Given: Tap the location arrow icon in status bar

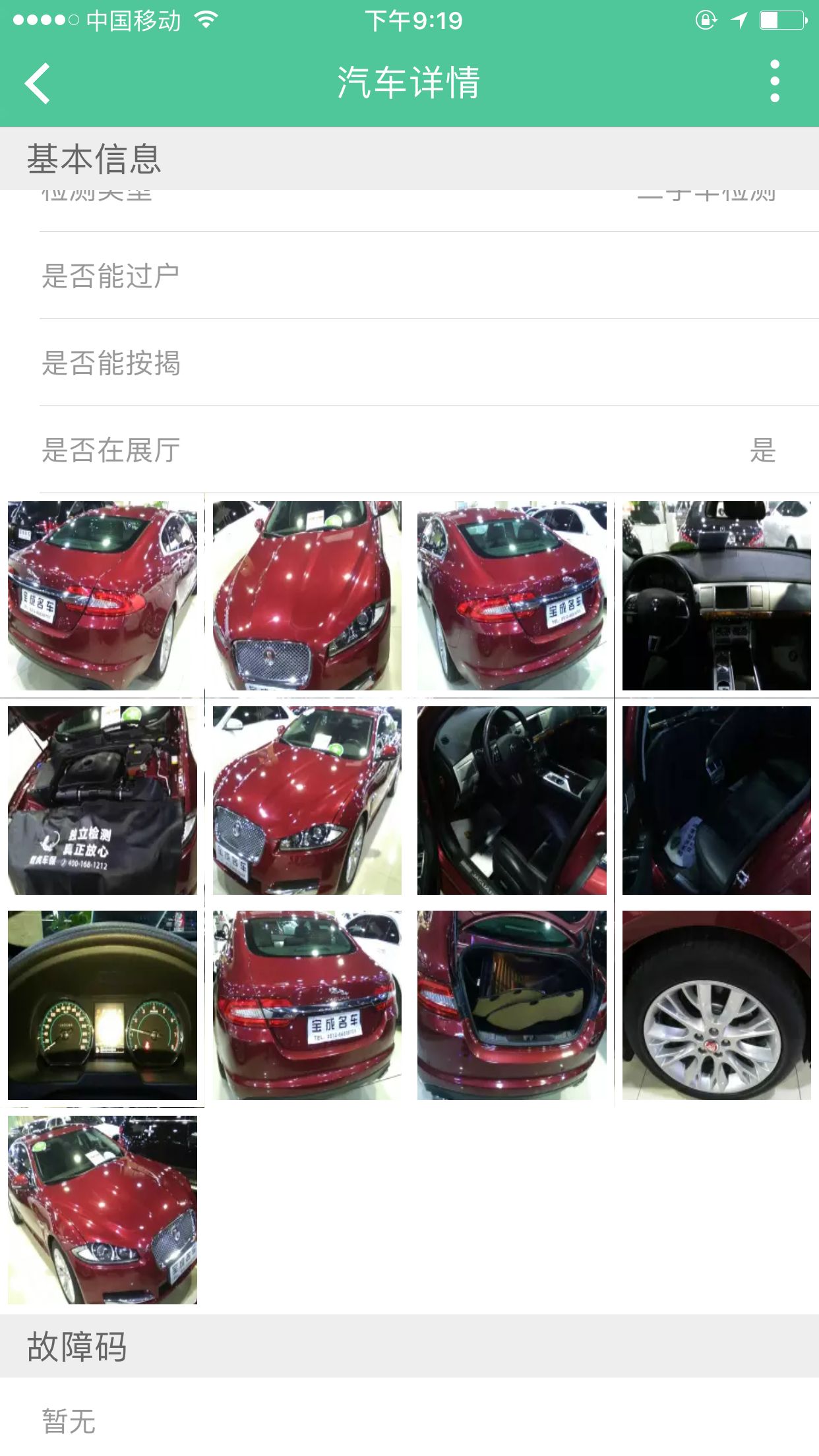Looking at the screenshot, I should (740, 20).
